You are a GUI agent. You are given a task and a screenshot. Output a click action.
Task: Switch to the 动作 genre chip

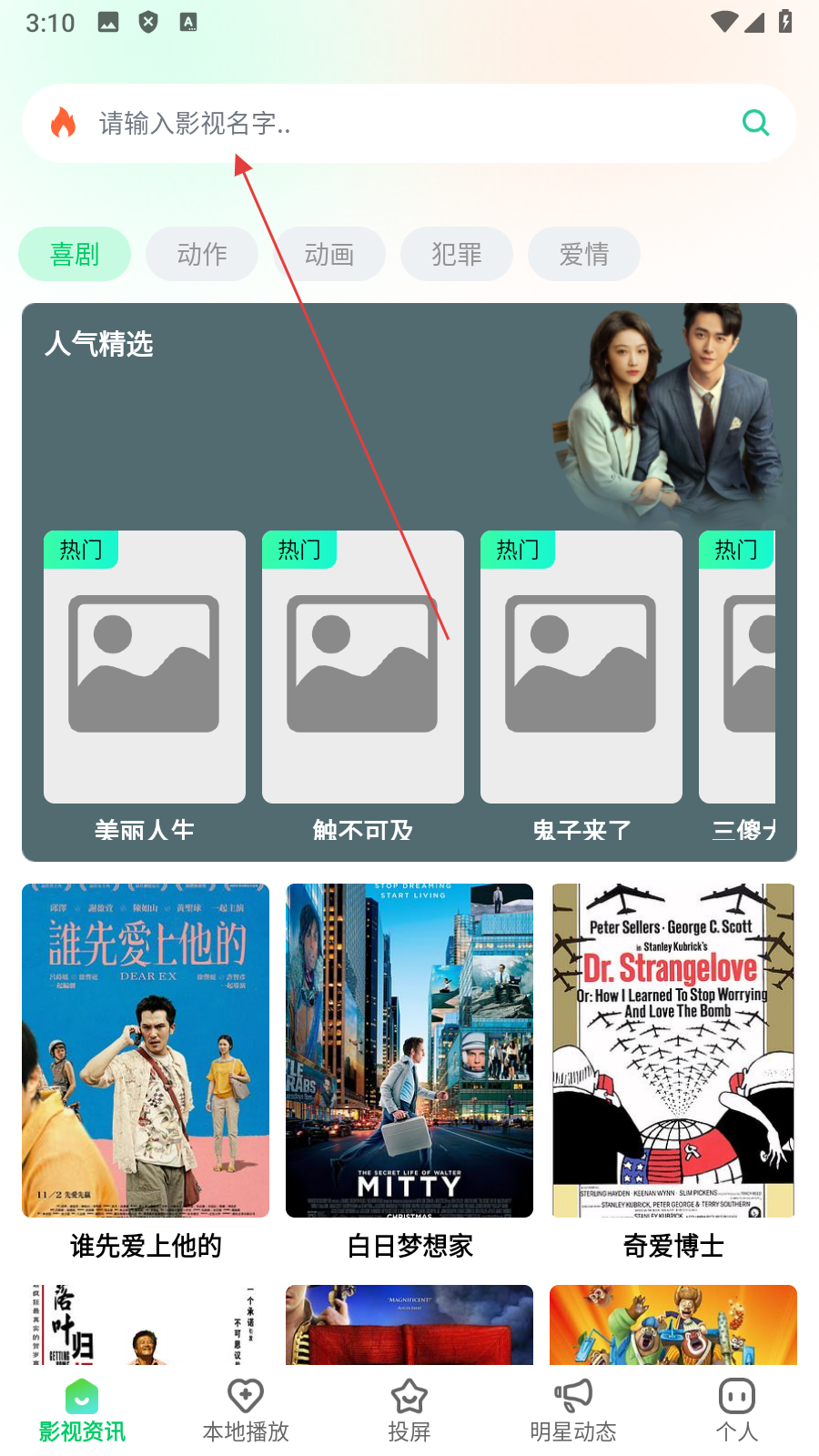click(202, 254)
